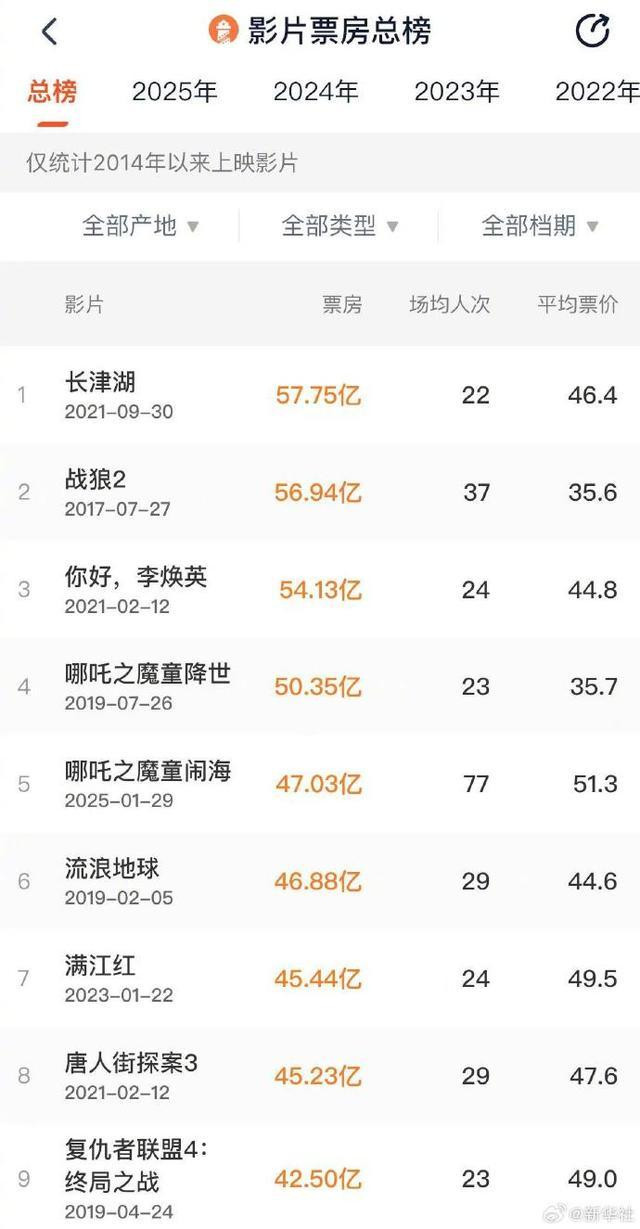The height and width of the screenshot is (1229, 640).
Task: Tap the 哪吒之魔童降世 row
Action: click(x=147, y=674)
